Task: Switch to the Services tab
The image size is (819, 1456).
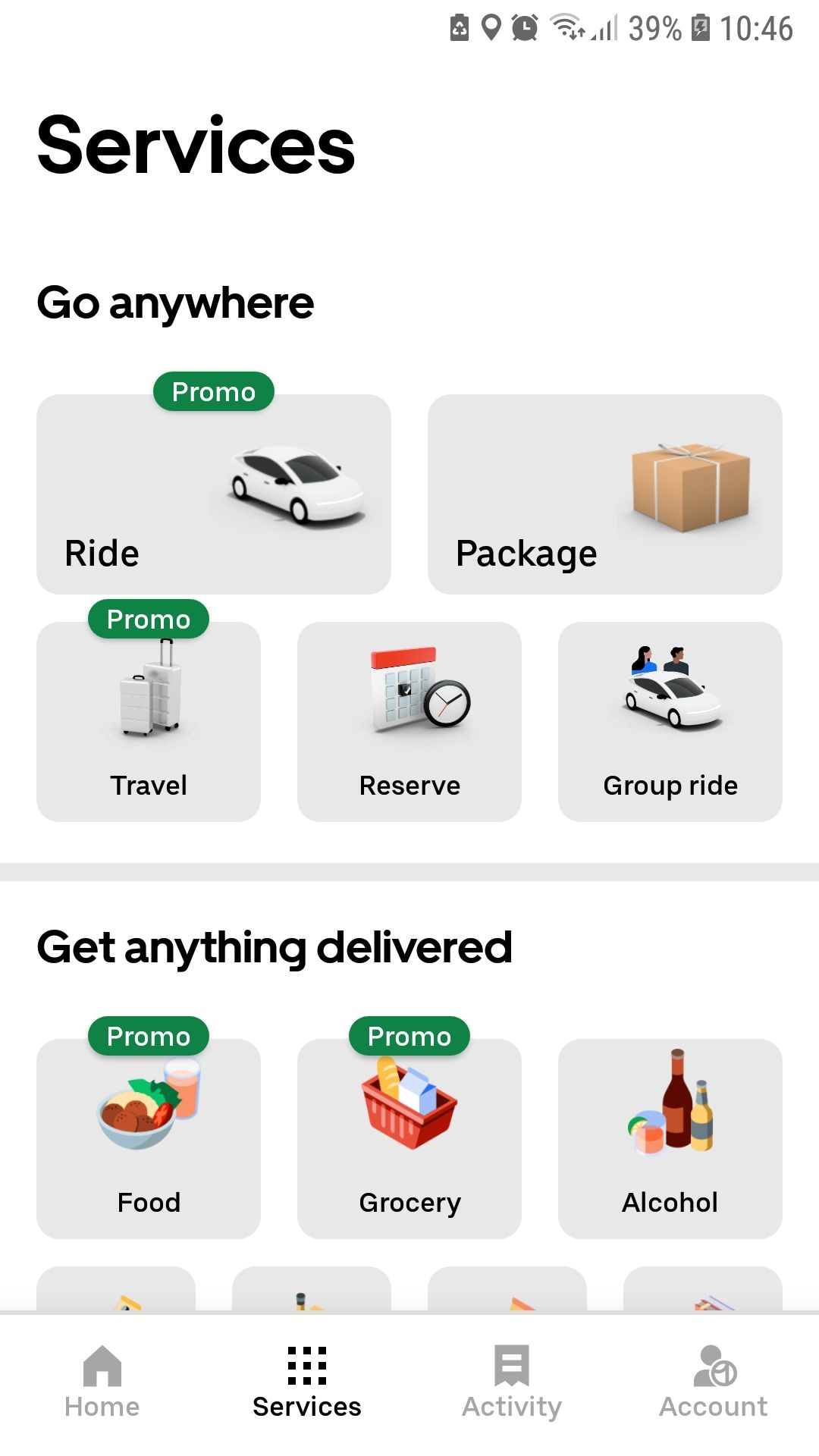Action: (x=307, y=1388)
